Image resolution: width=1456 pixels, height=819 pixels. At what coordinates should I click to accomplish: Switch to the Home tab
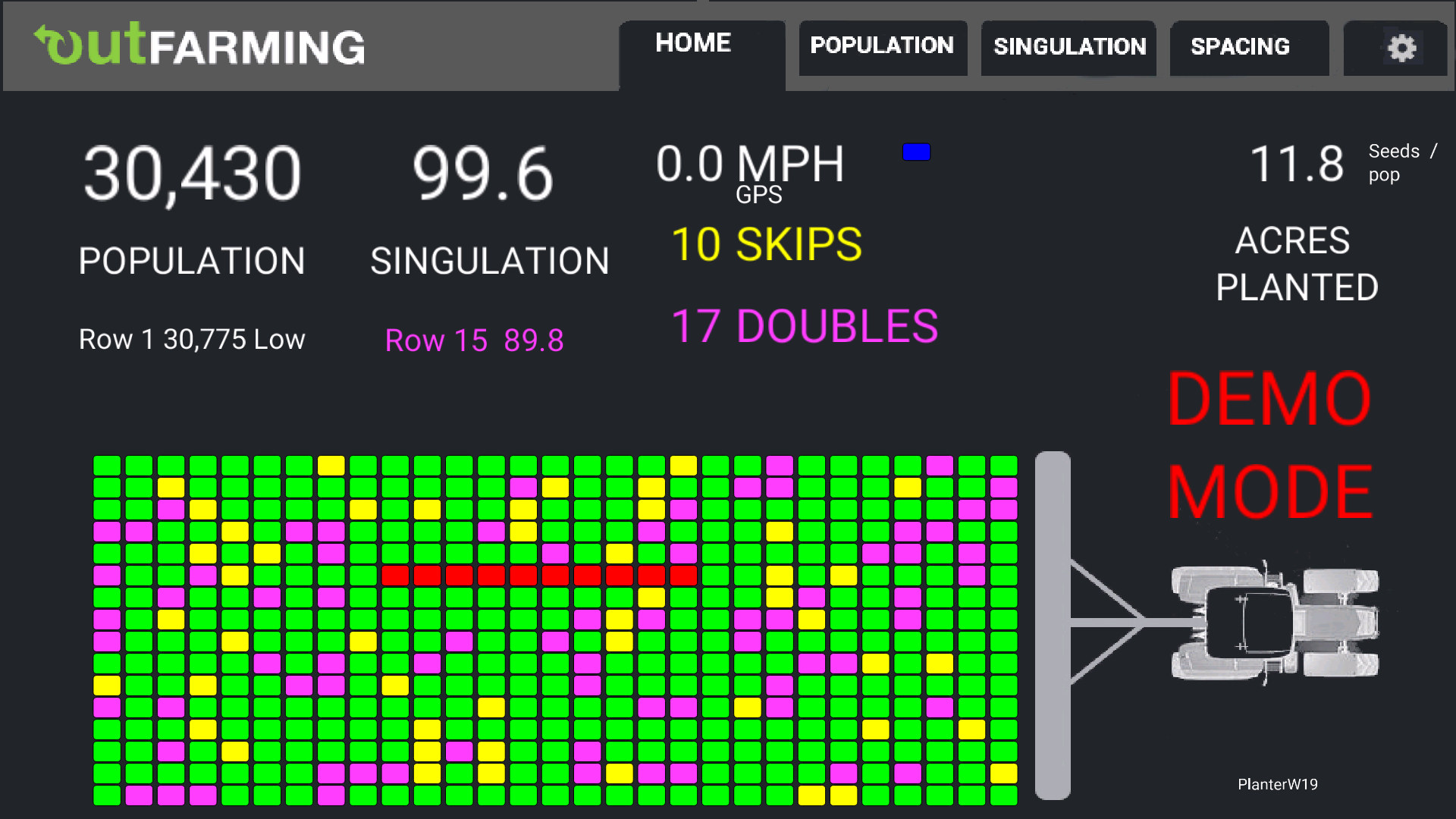tap(693, 44)
